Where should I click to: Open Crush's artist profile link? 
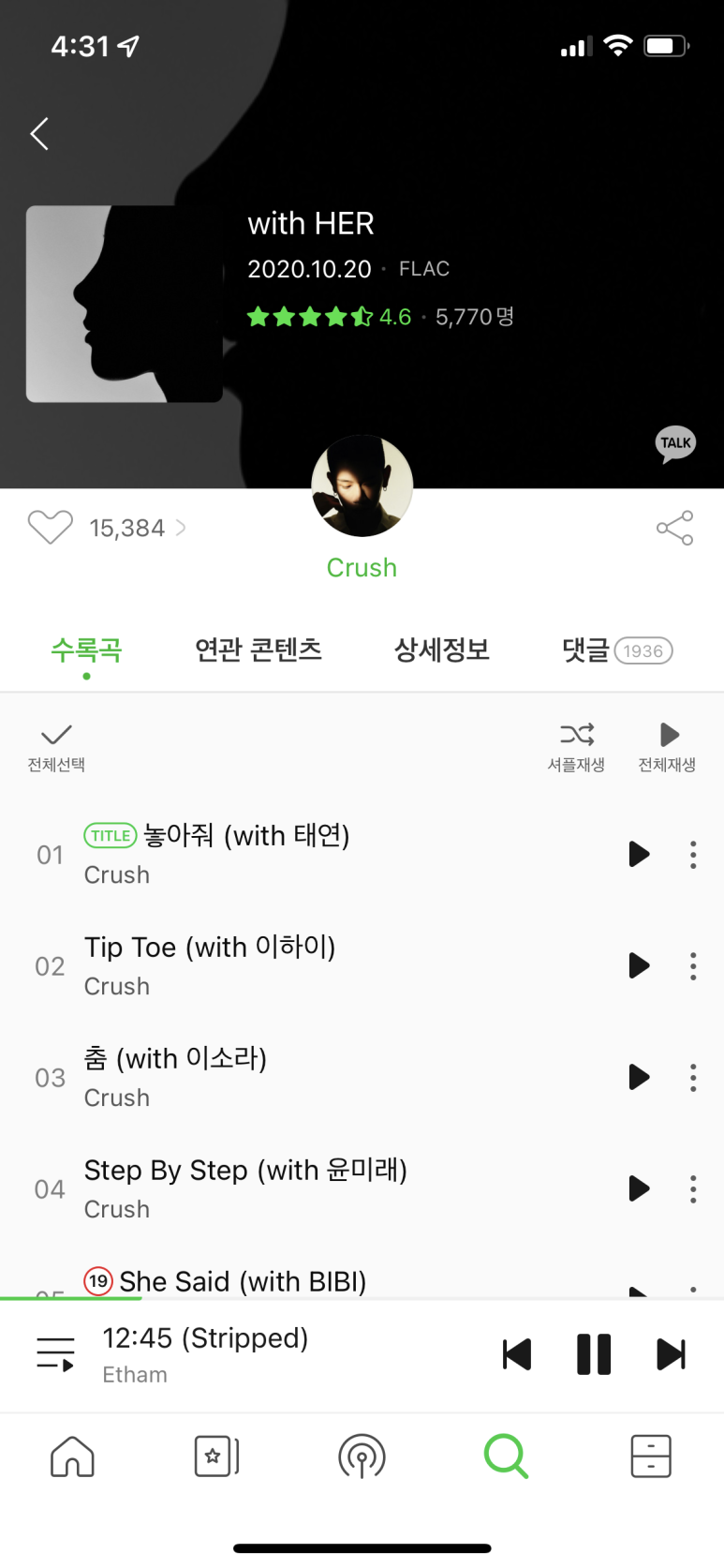(362, 567)
